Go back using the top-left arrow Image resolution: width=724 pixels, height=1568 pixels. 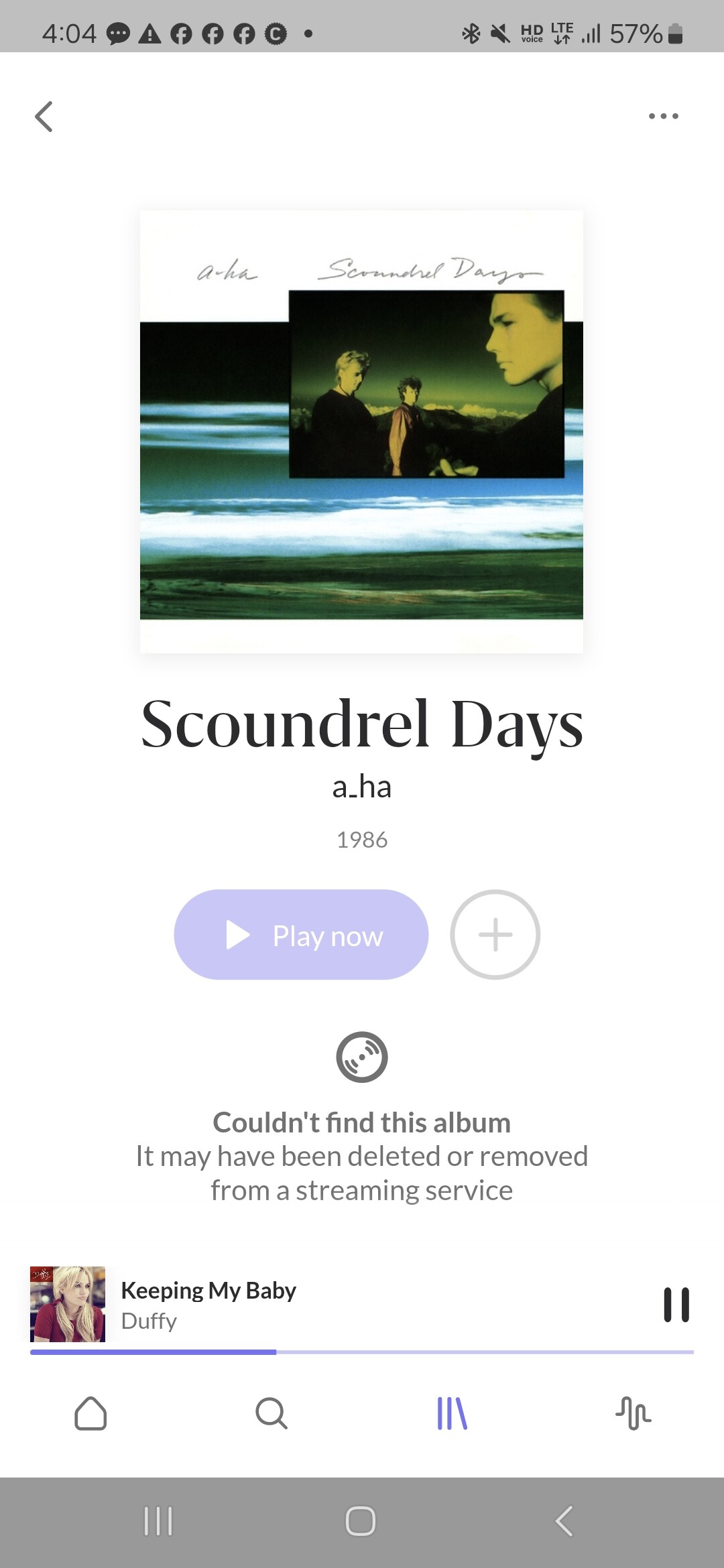tap(44, 117)
